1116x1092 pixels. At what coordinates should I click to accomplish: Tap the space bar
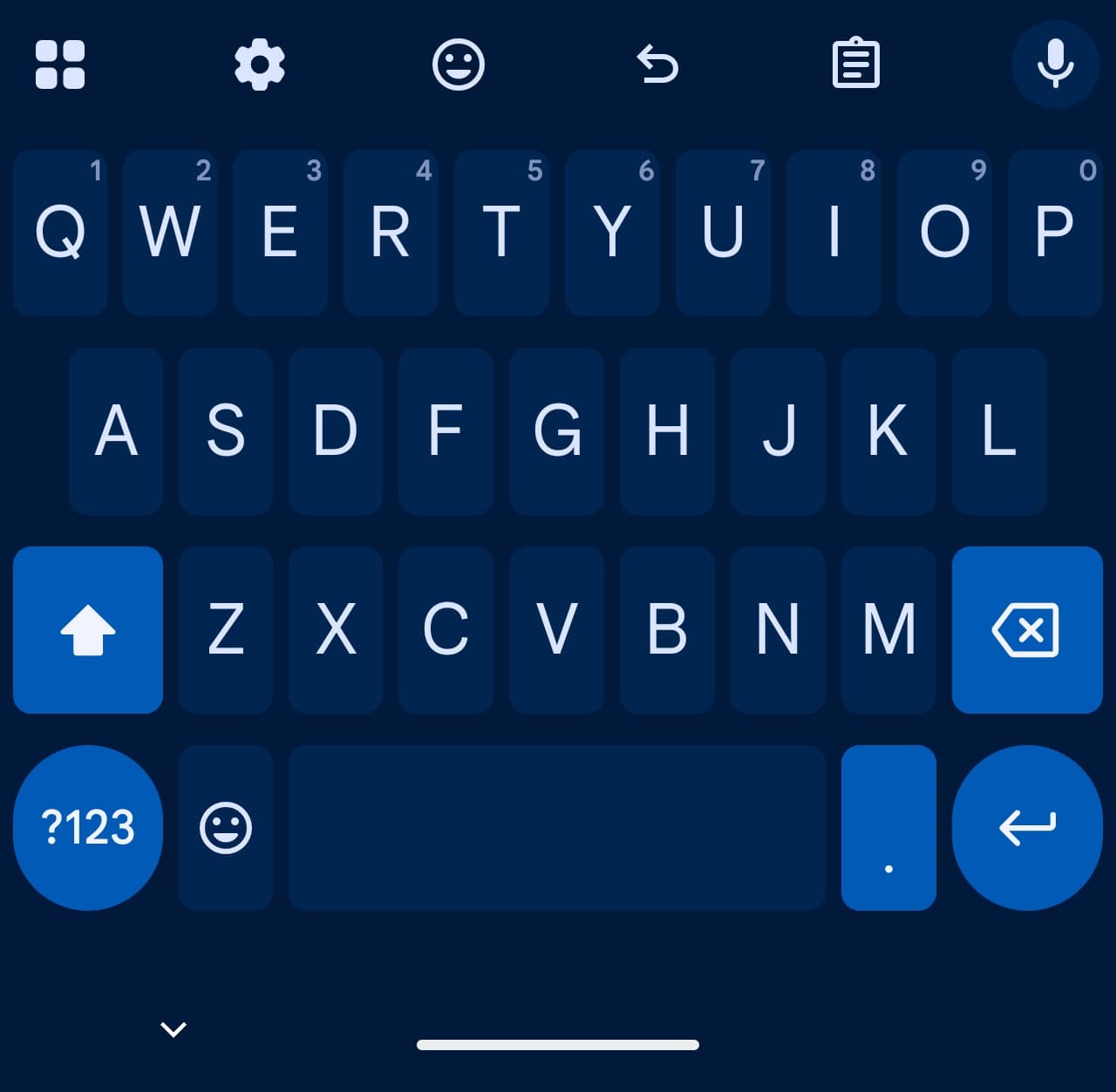pyautogui.click(x=557, y=828)
